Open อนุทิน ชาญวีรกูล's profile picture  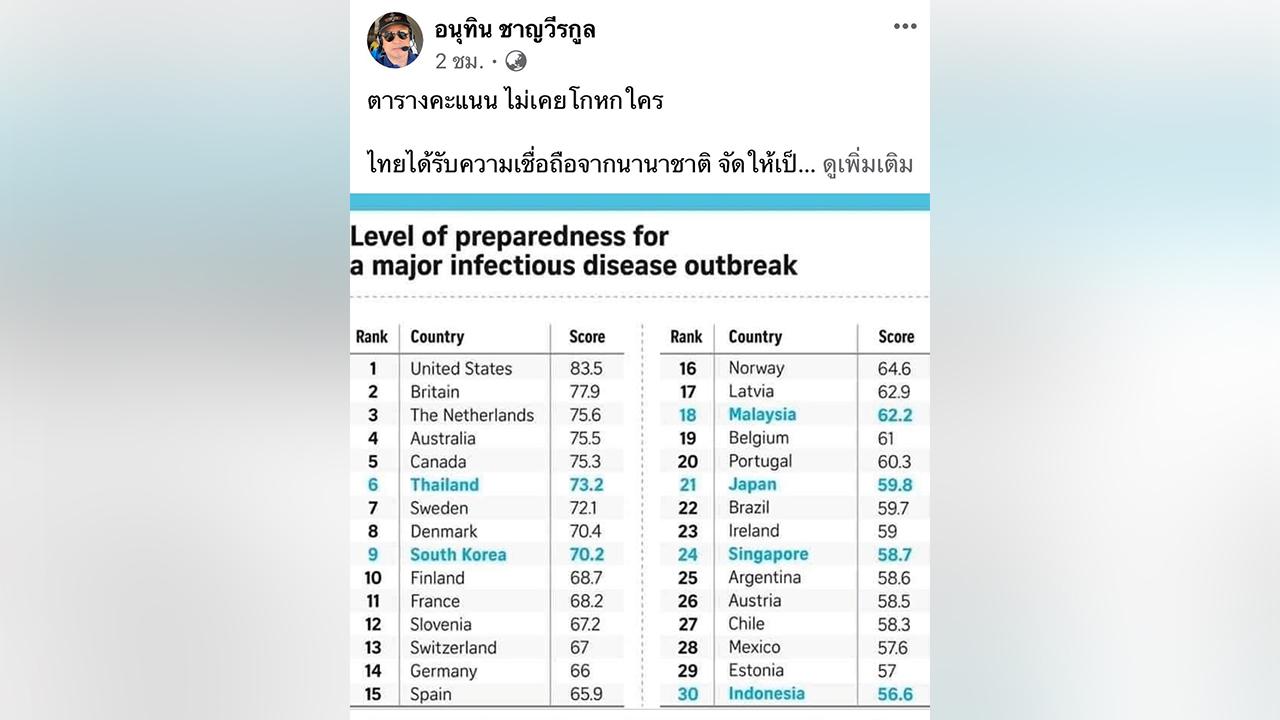[x=394, y=40]
